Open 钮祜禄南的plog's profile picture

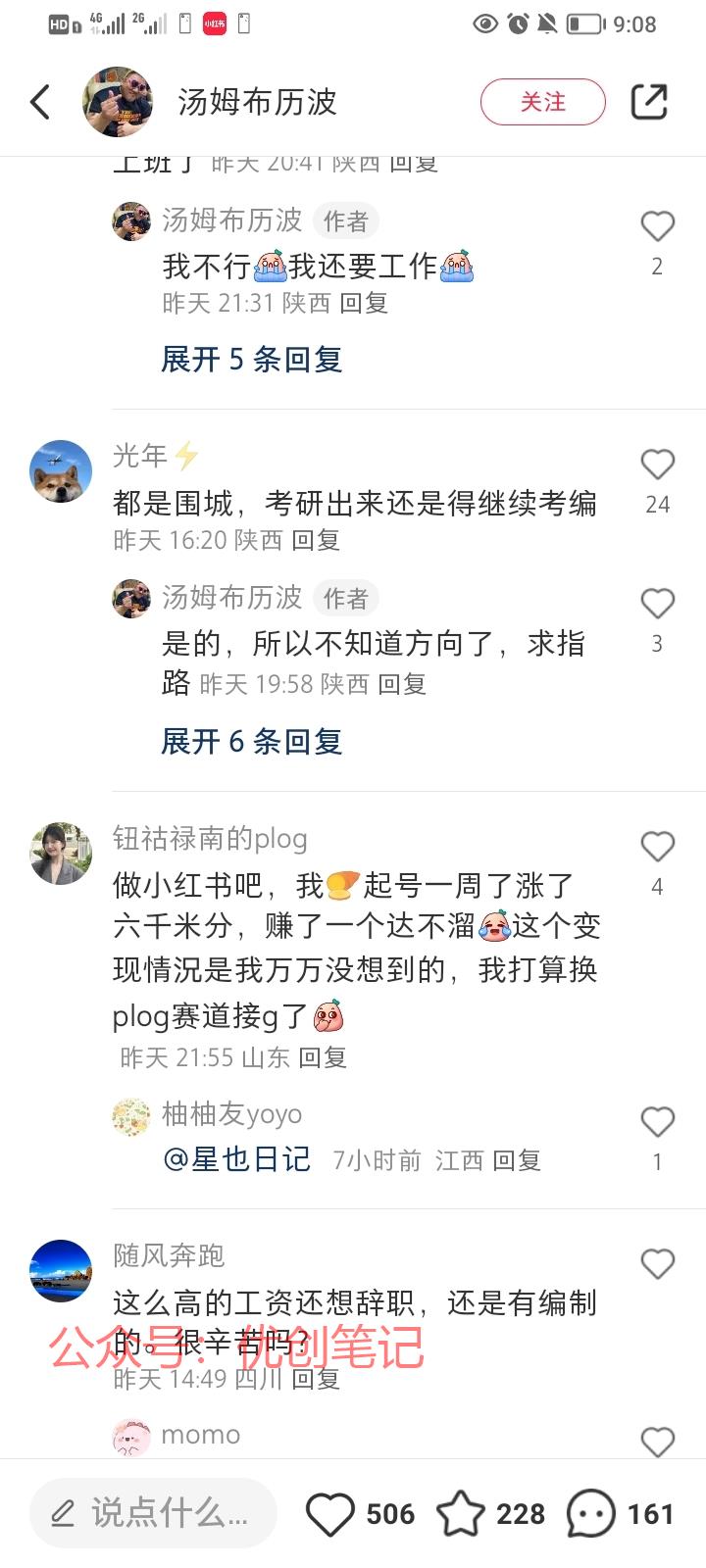click(x=61, y=854)
